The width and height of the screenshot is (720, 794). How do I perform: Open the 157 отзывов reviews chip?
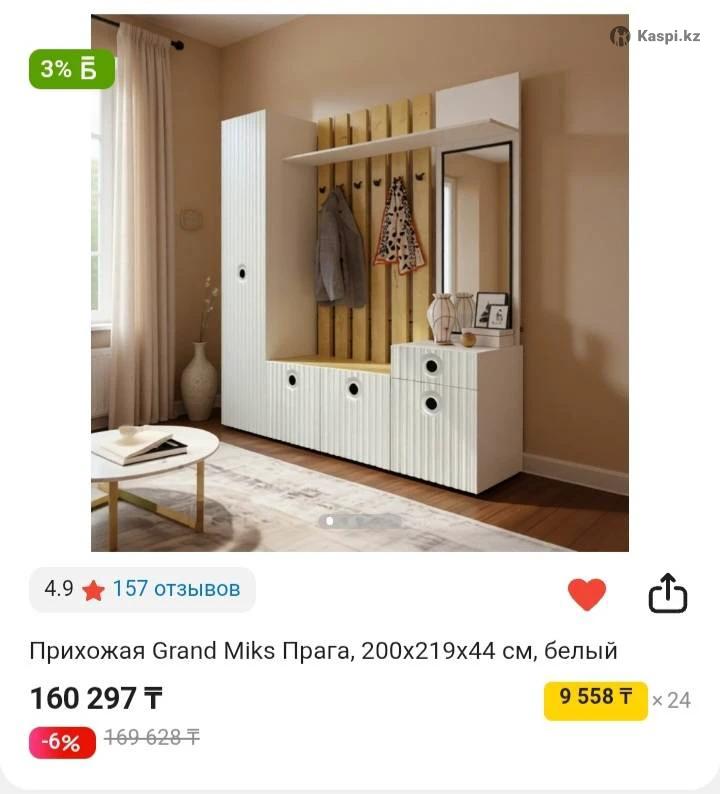[x=143, y=589]
